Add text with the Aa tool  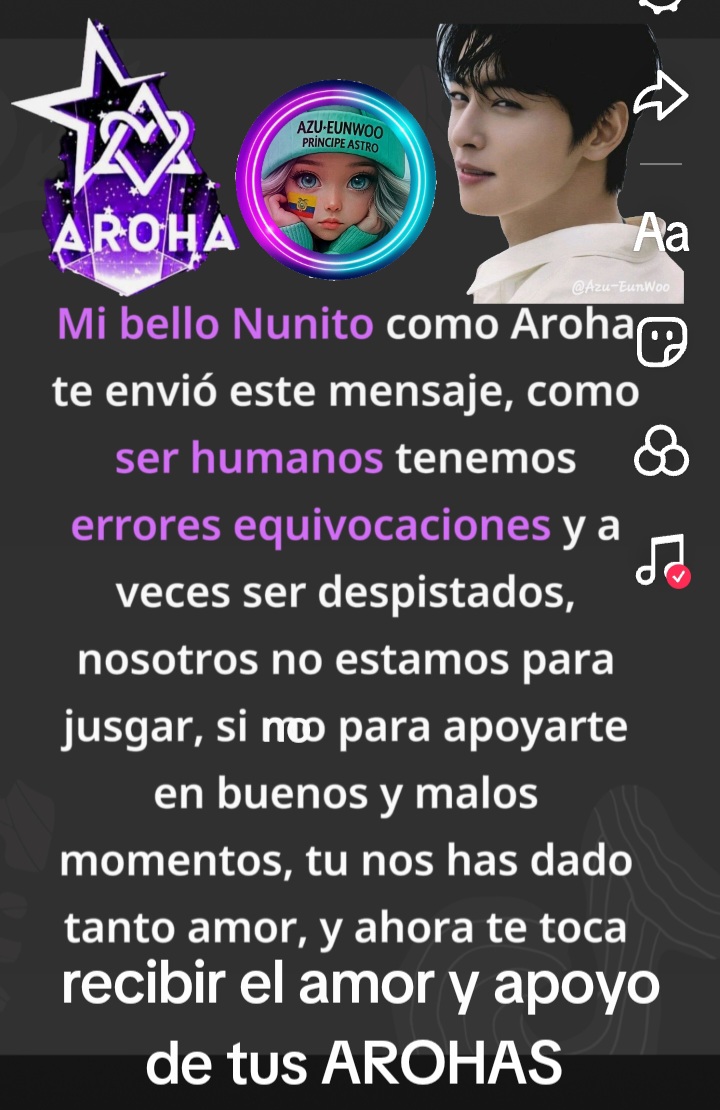point(662,235)
